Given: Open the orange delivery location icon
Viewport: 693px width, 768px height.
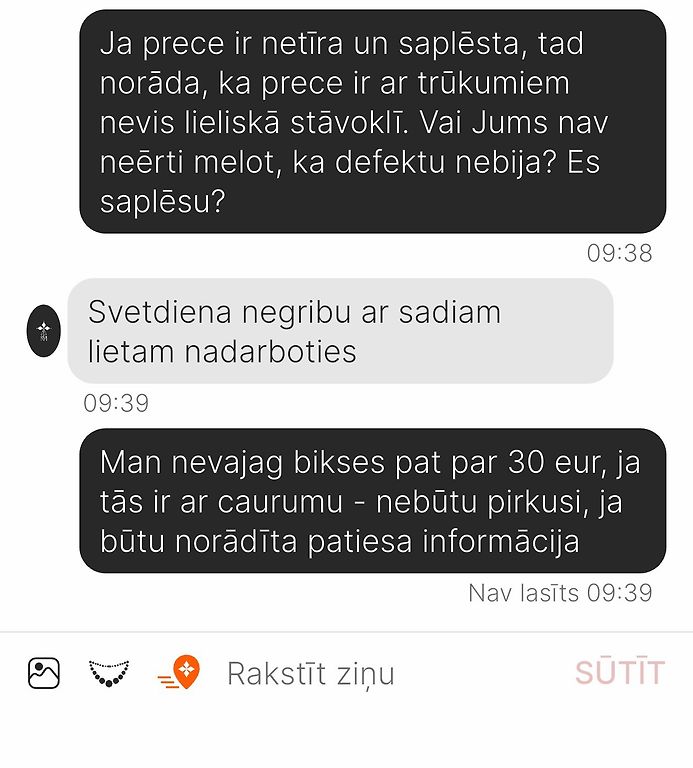Looking at the screenshot, I should coord(181,673).
